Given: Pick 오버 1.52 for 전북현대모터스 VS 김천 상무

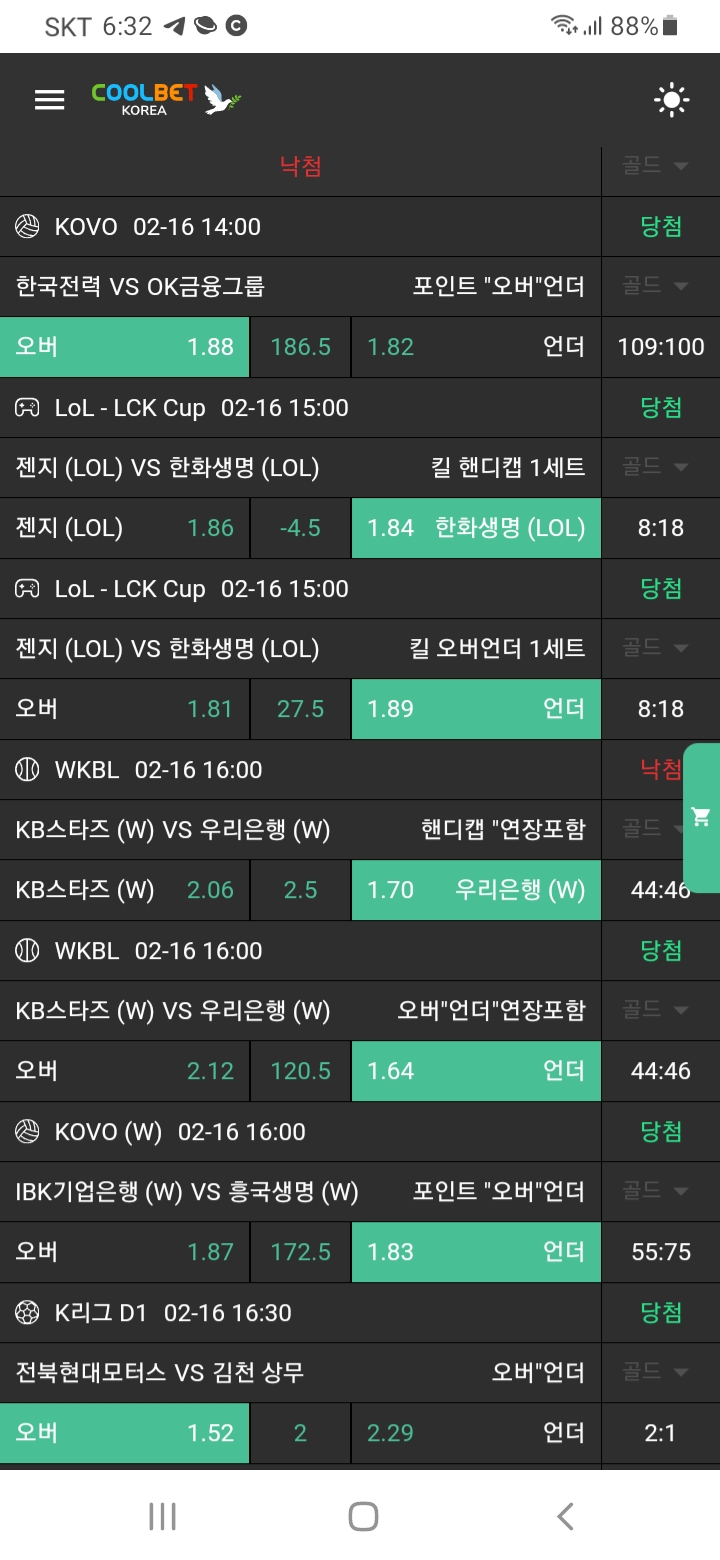Looking at the screenshot, I should (x=125, y=1433).
